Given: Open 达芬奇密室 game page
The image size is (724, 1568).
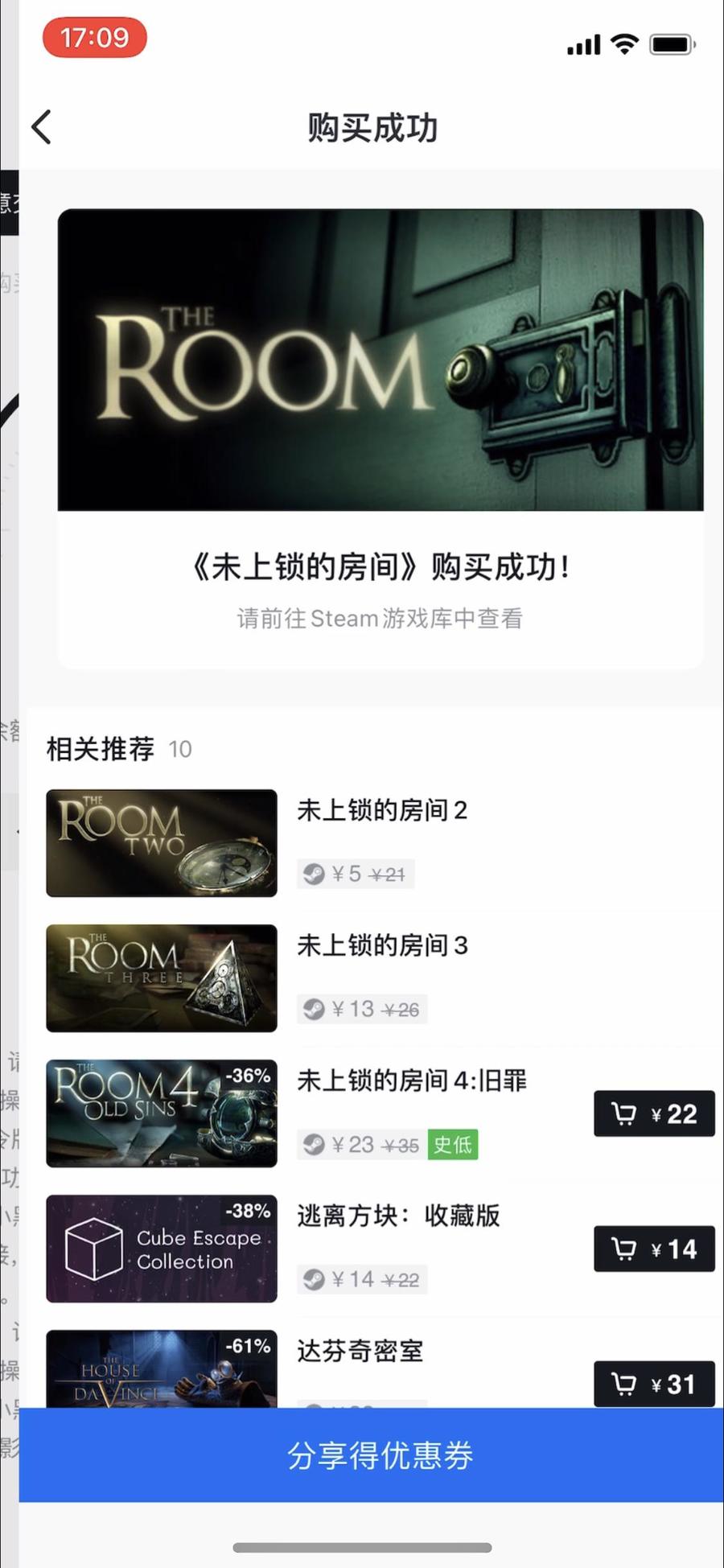Looking at the screenshot, I should pos(360,1352).
